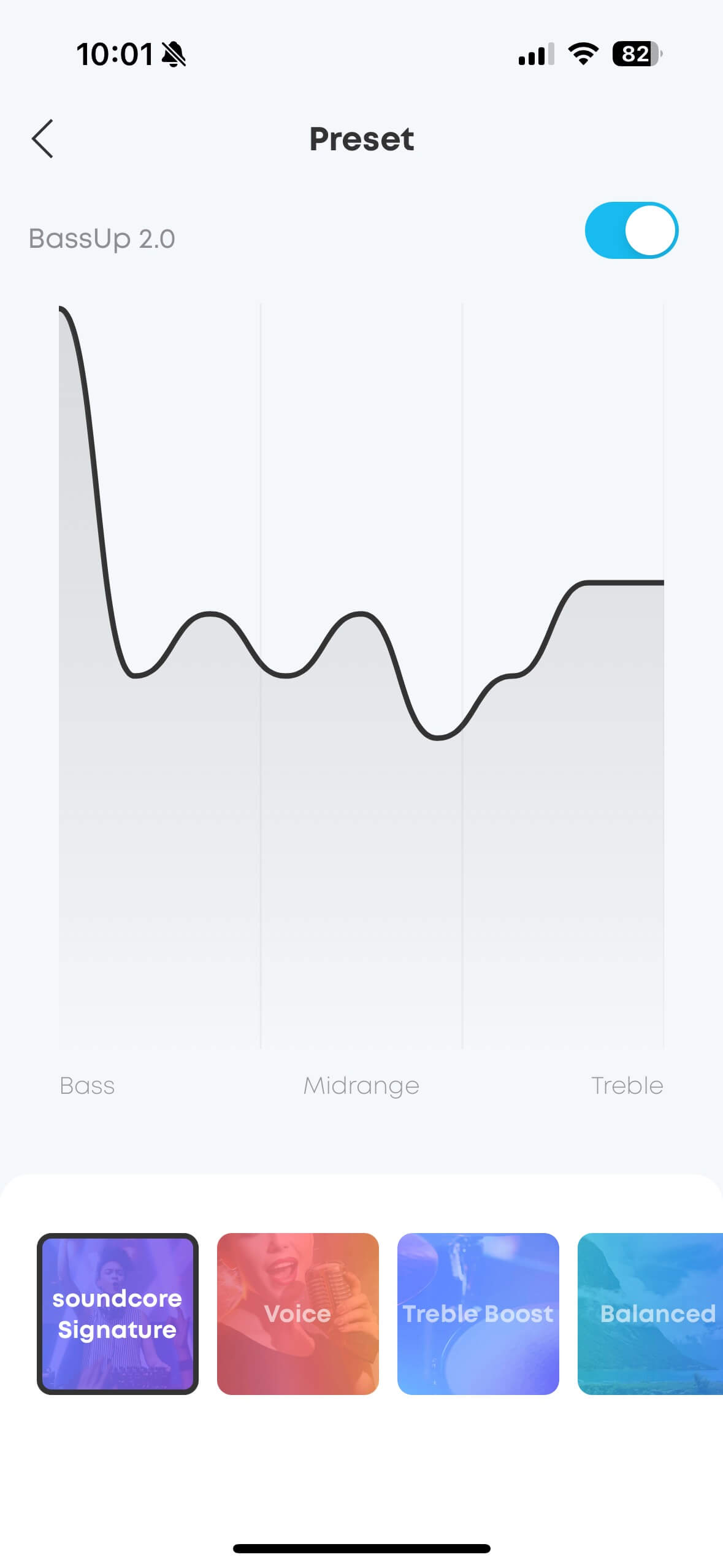Go back from the Preset screen
The height and width of the screenshot is (1568, 723).
point(42,139)
